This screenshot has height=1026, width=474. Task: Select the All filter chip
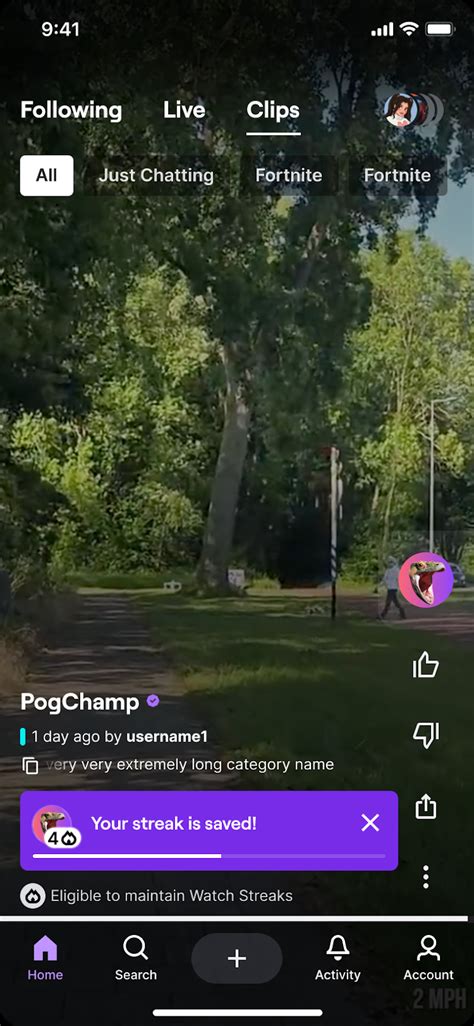(x=46, y=175)
